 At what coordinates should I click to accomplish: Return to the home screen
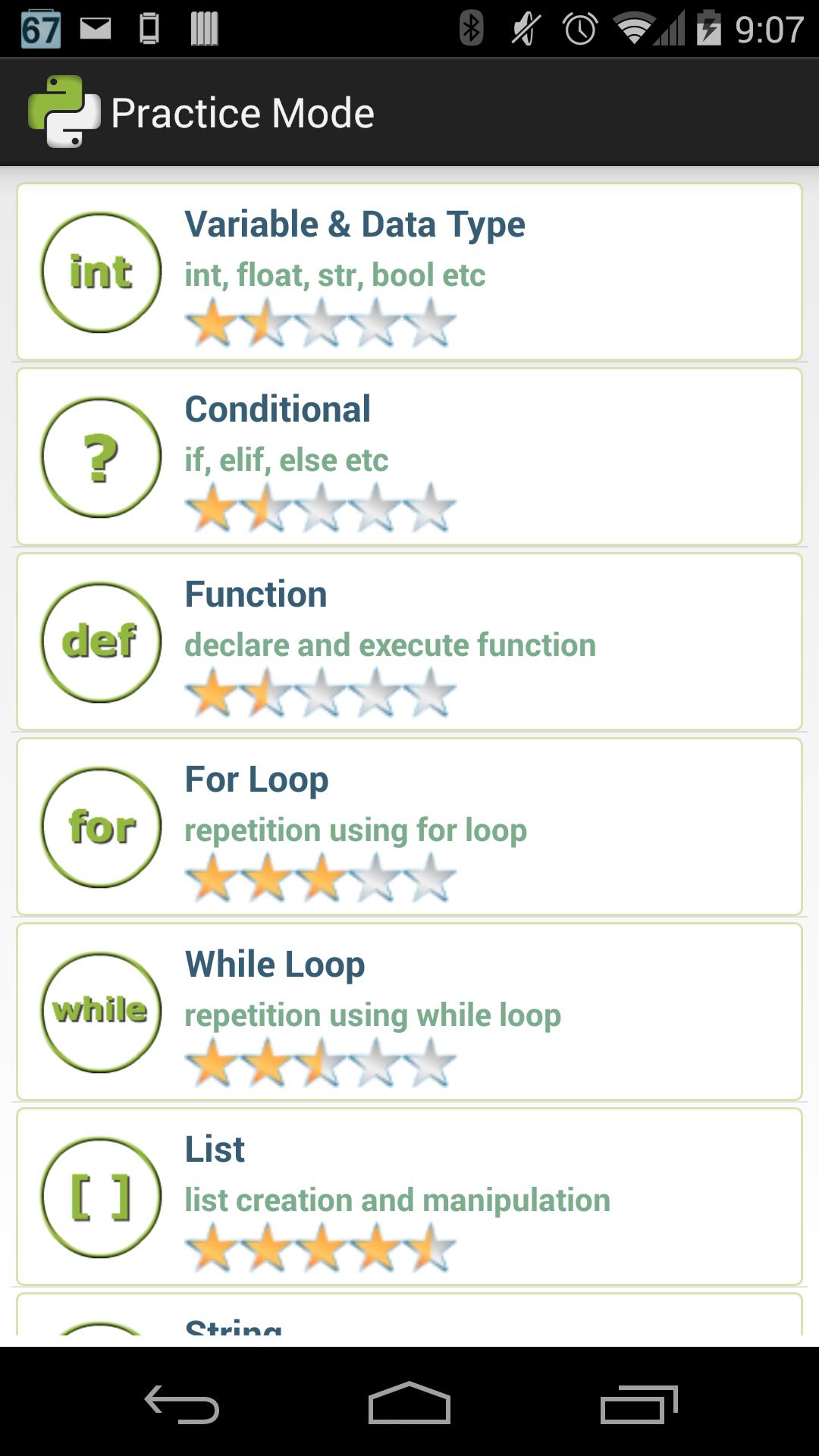[409, 1404]
